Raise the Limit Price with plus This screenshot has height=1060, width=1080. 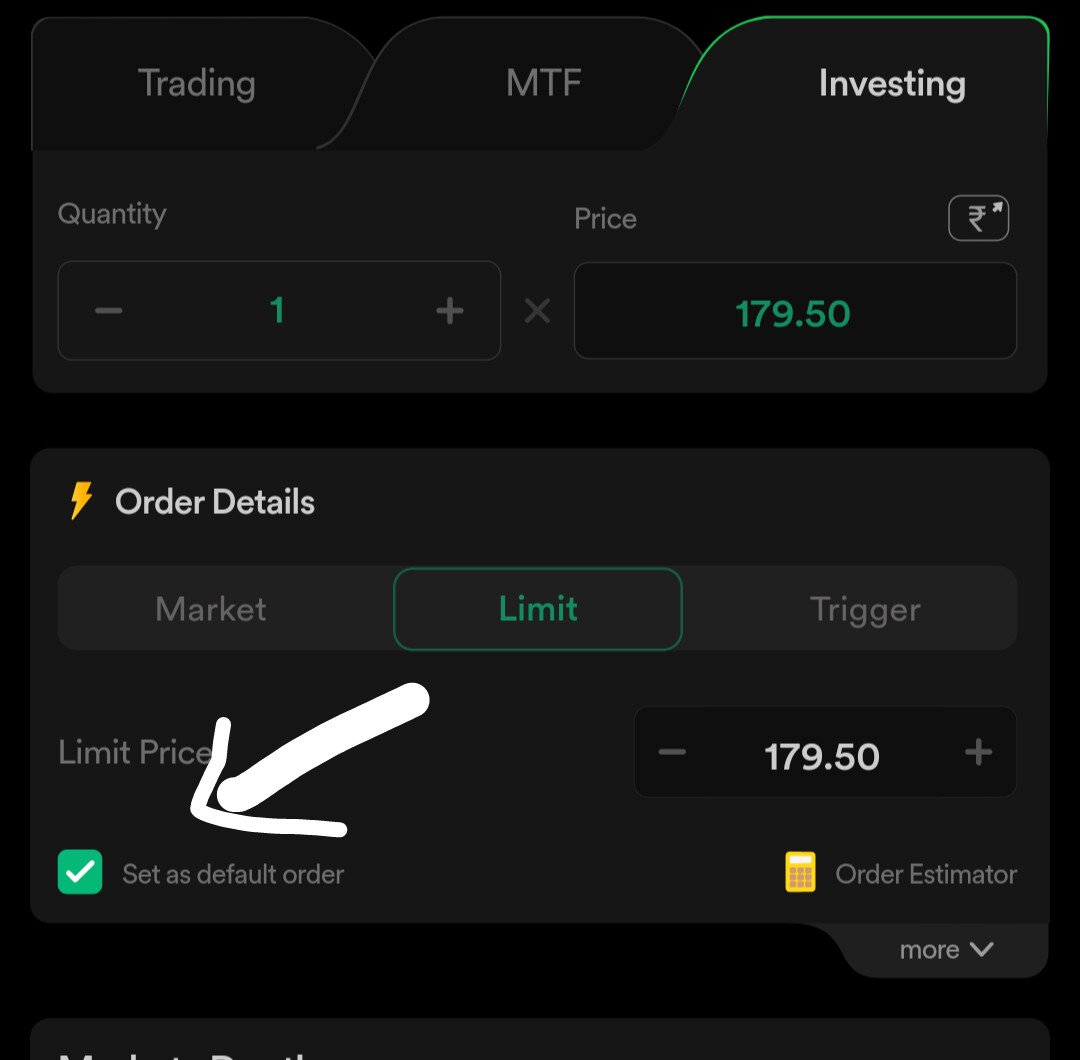pos(978,753)
